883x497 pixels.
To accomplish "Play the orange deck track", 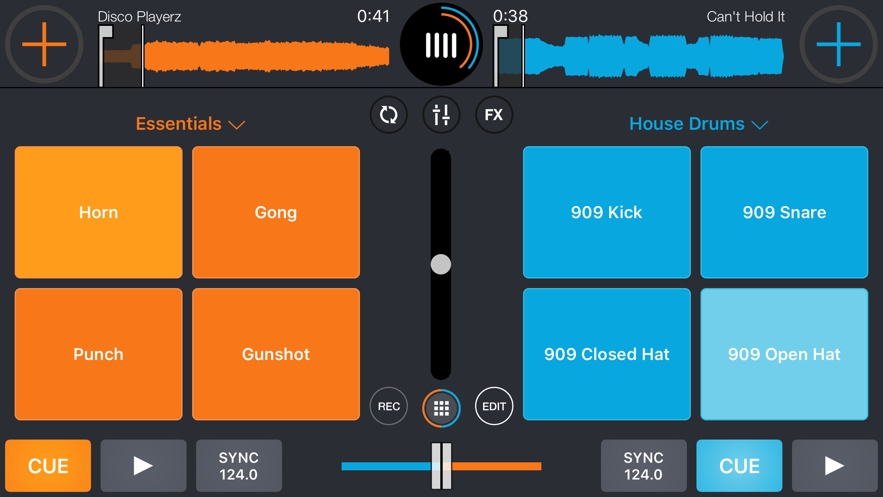I will tap(143, 465).
